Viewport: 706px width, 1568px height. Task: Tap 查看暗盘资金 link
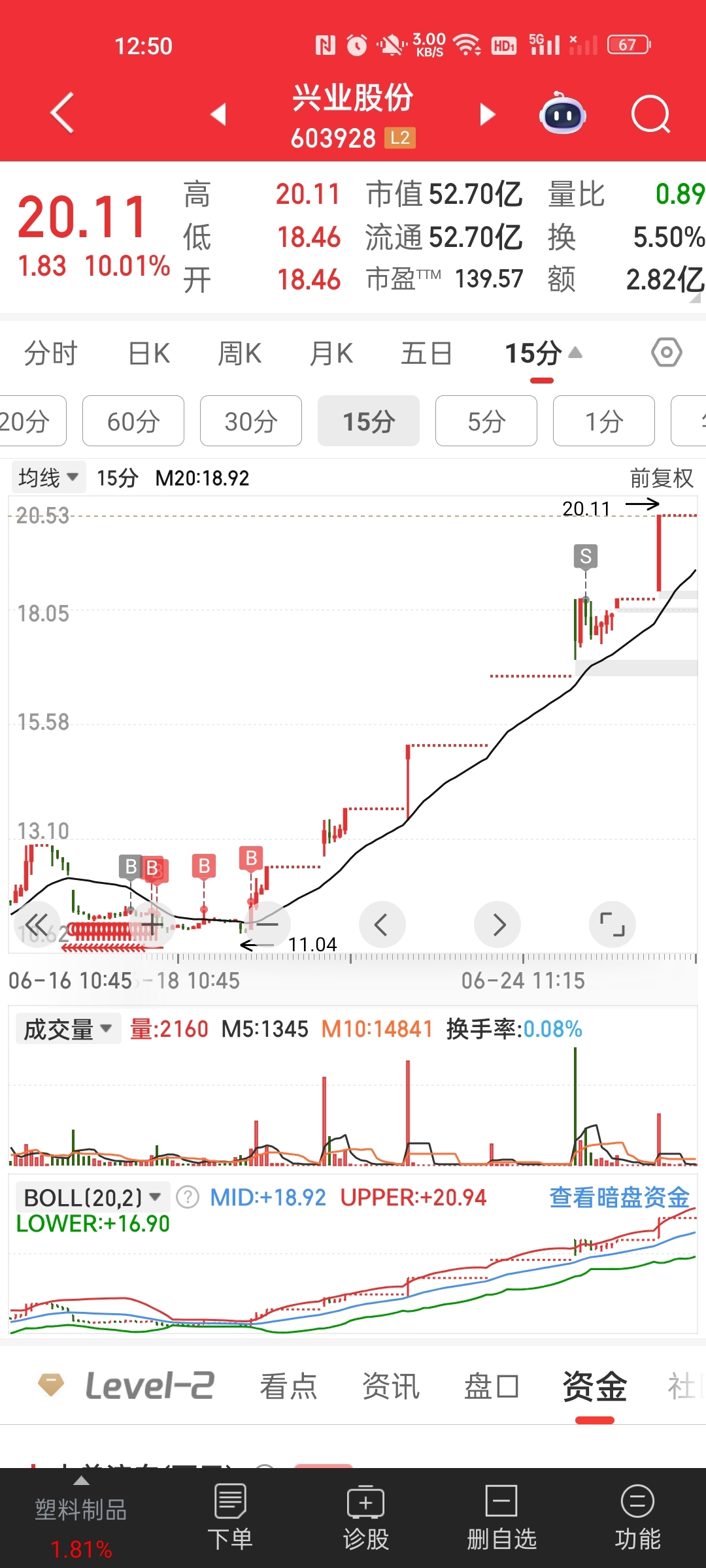619,1198
